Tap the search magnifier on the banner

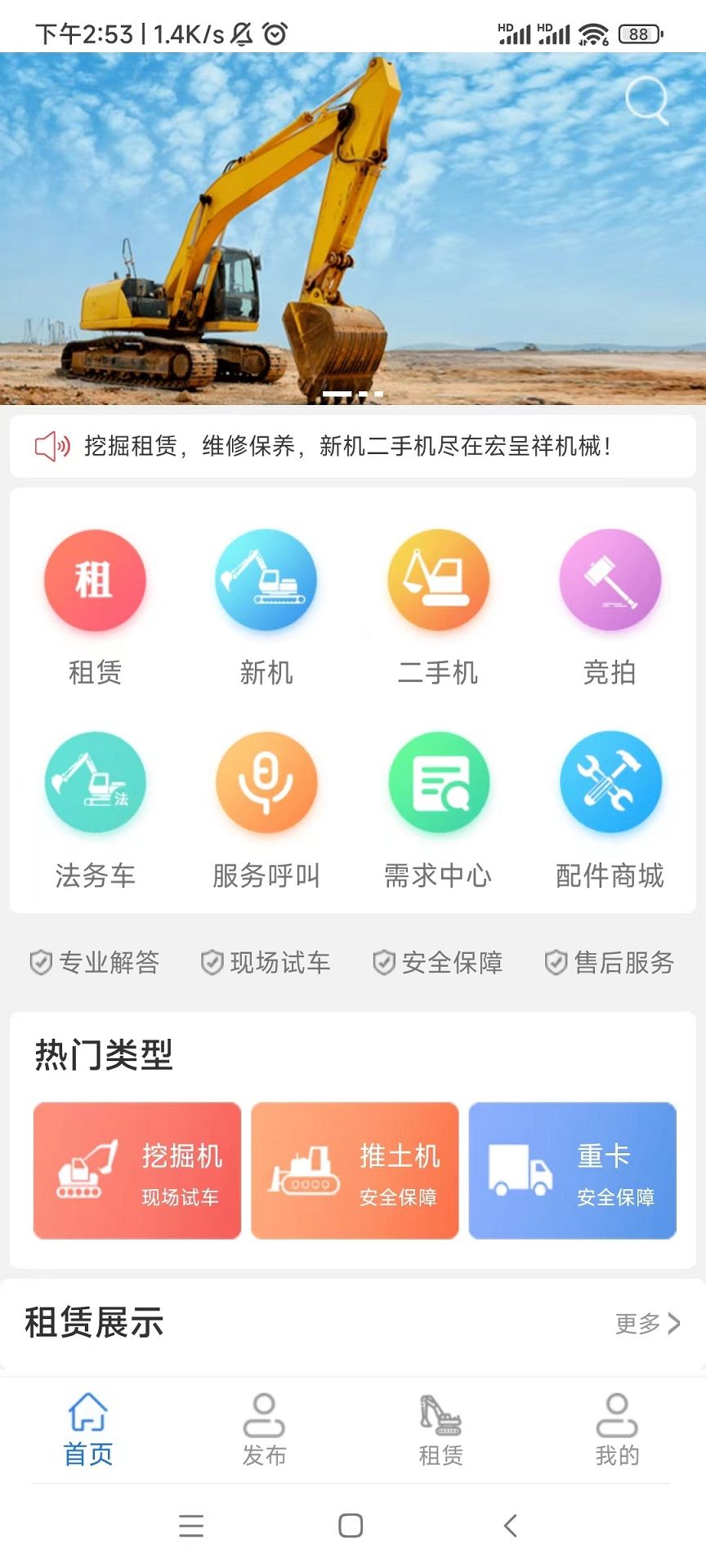[646, 100]
